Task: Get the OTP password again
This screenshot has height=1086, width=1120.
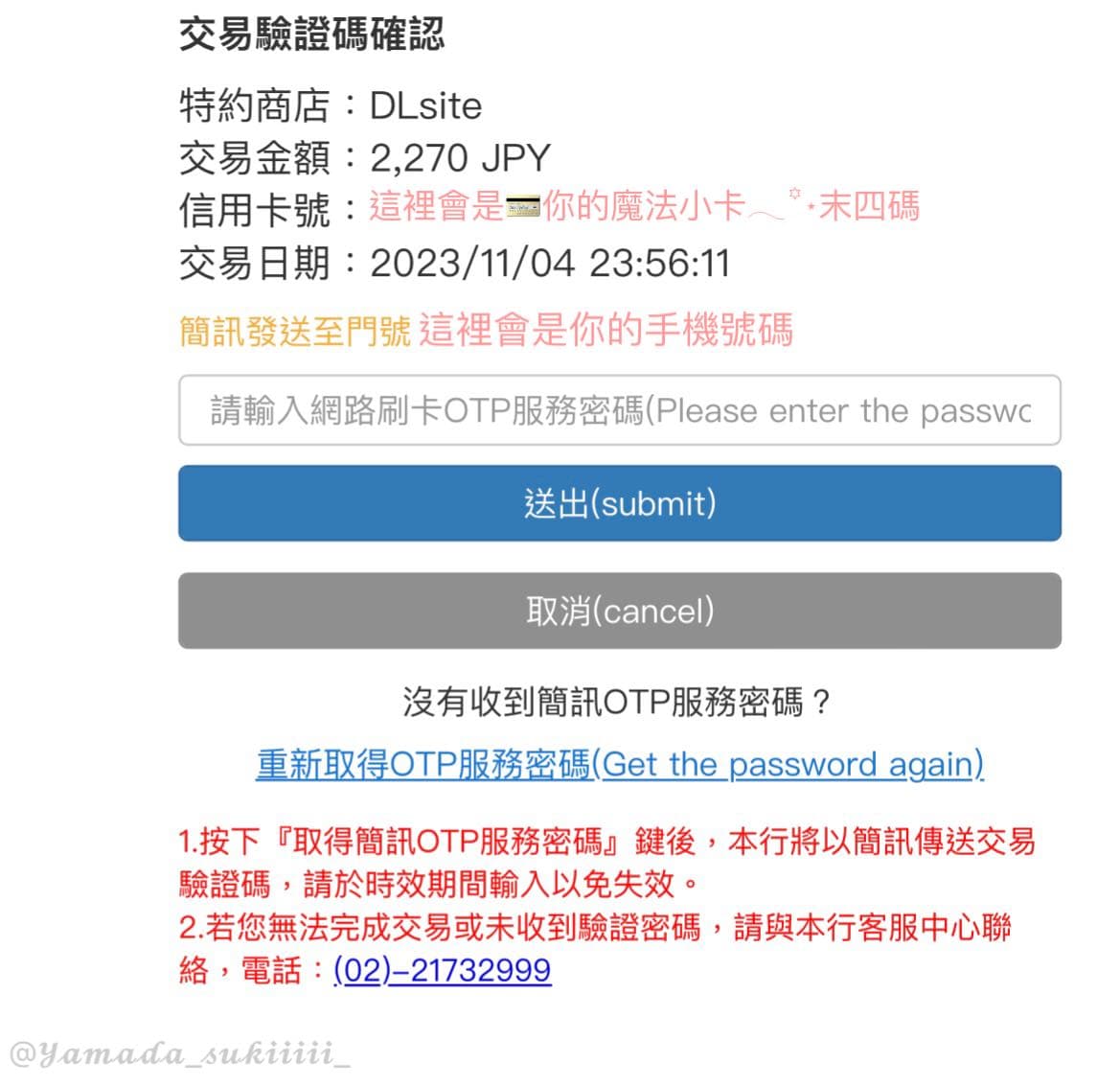Action: tap(619, 764)
